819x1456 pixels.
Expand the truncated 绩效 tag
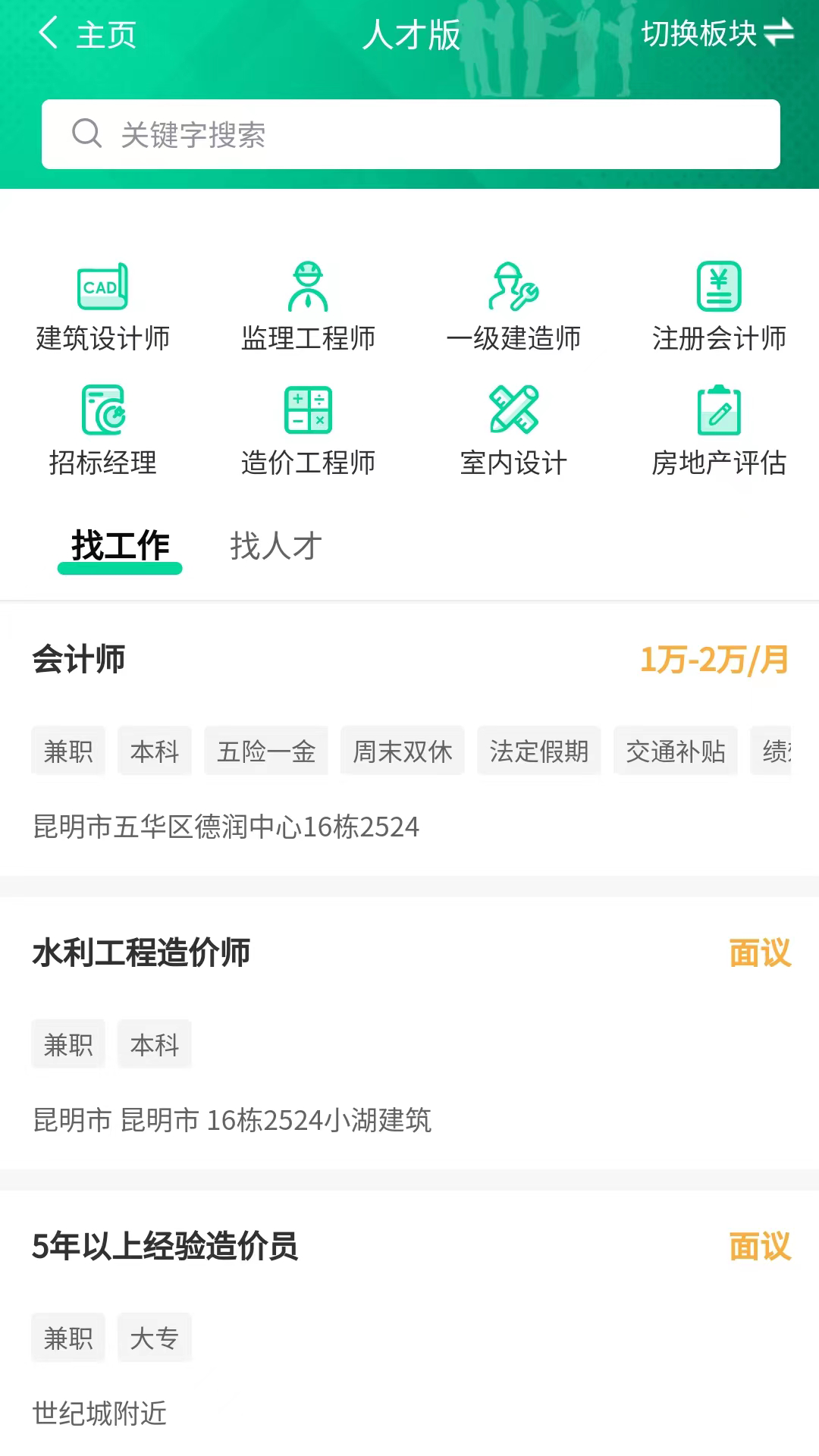781,751
